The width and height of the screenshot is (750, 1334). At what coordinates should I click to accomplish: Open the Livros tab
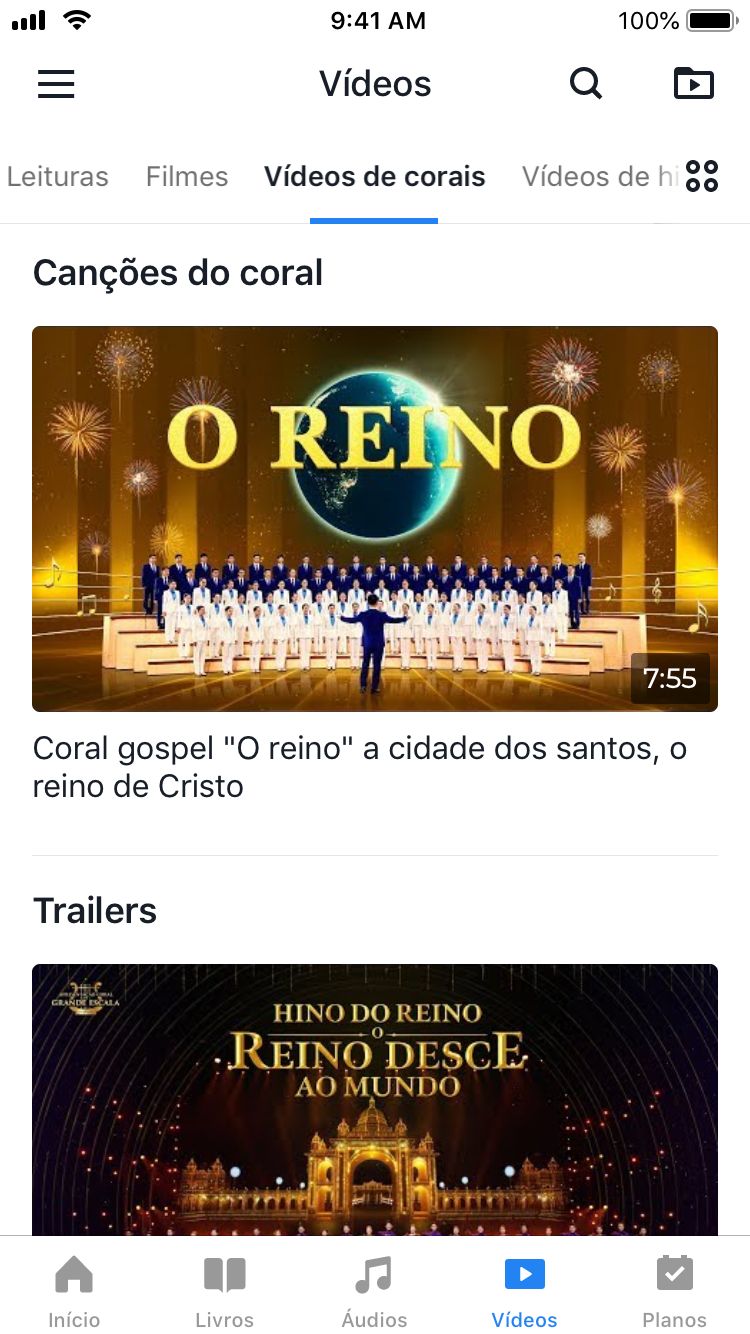pos(224,1290)
